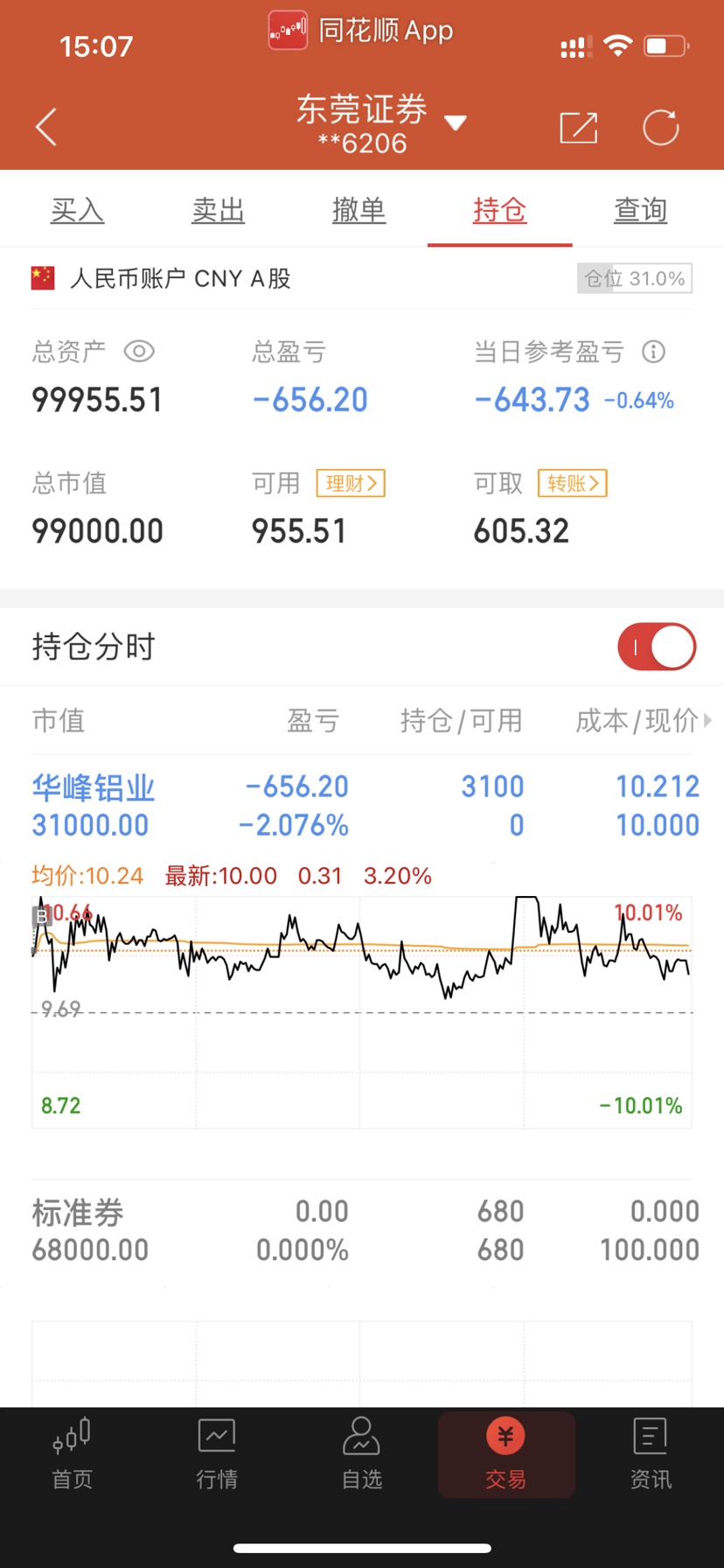The height and width of the screenshot is (1568, 724).
Task: Select the 持仓 tab
Action: (500, 210)
